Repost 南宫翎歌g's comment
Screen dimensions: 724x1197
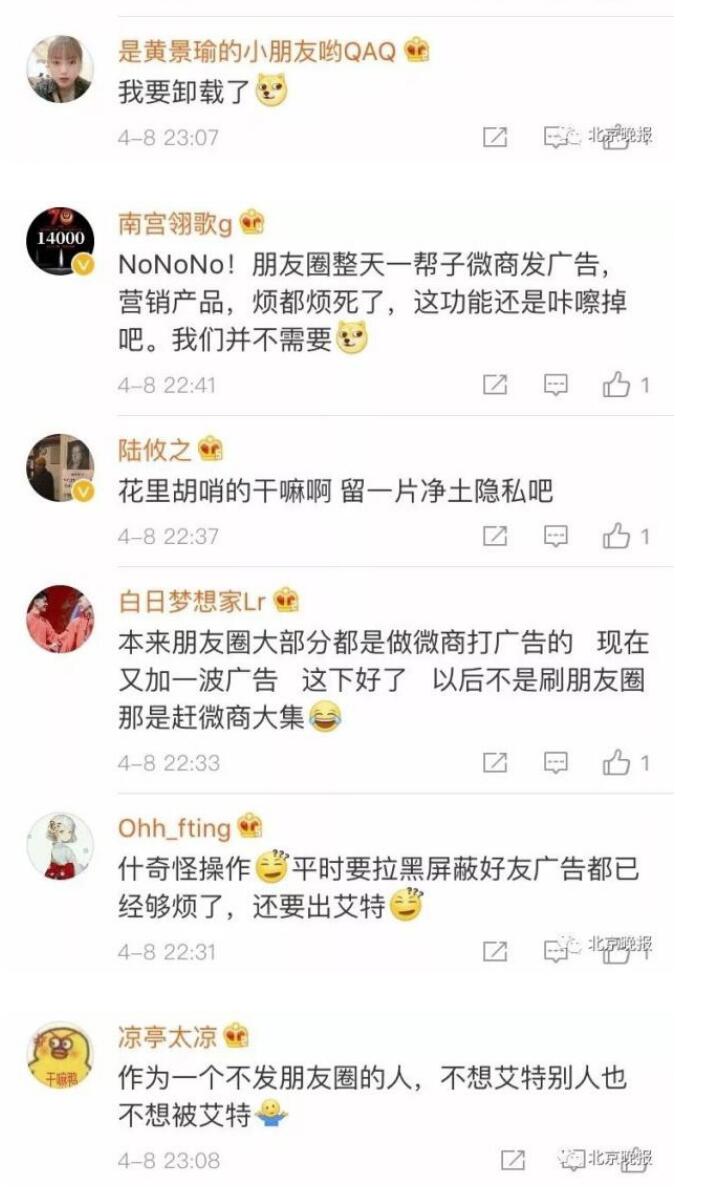(x=495, y=385)
